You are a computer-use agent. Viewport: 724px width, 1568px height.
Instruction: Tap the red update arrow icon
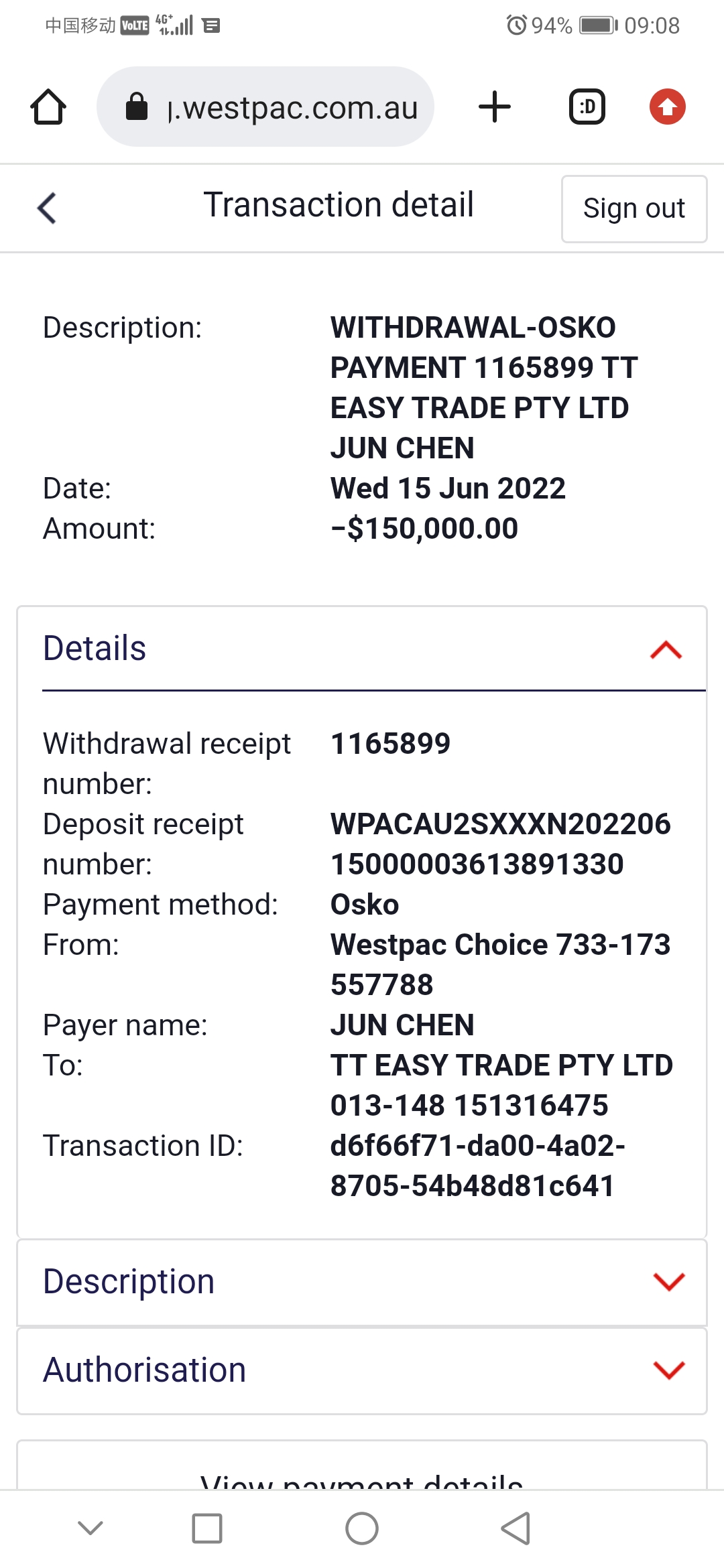(668, 107)
